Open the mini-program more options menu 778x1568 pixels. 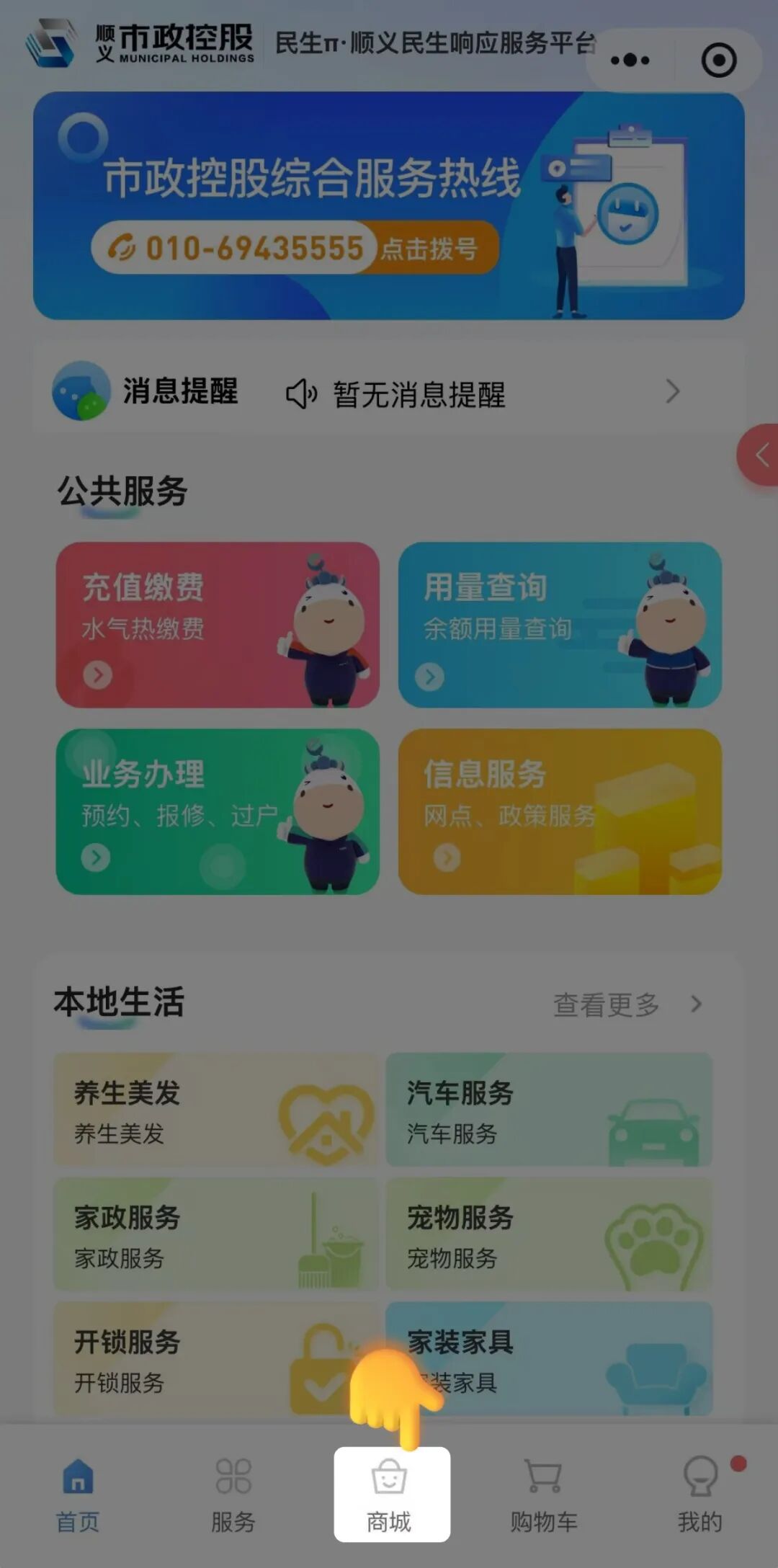pos(630,61)
